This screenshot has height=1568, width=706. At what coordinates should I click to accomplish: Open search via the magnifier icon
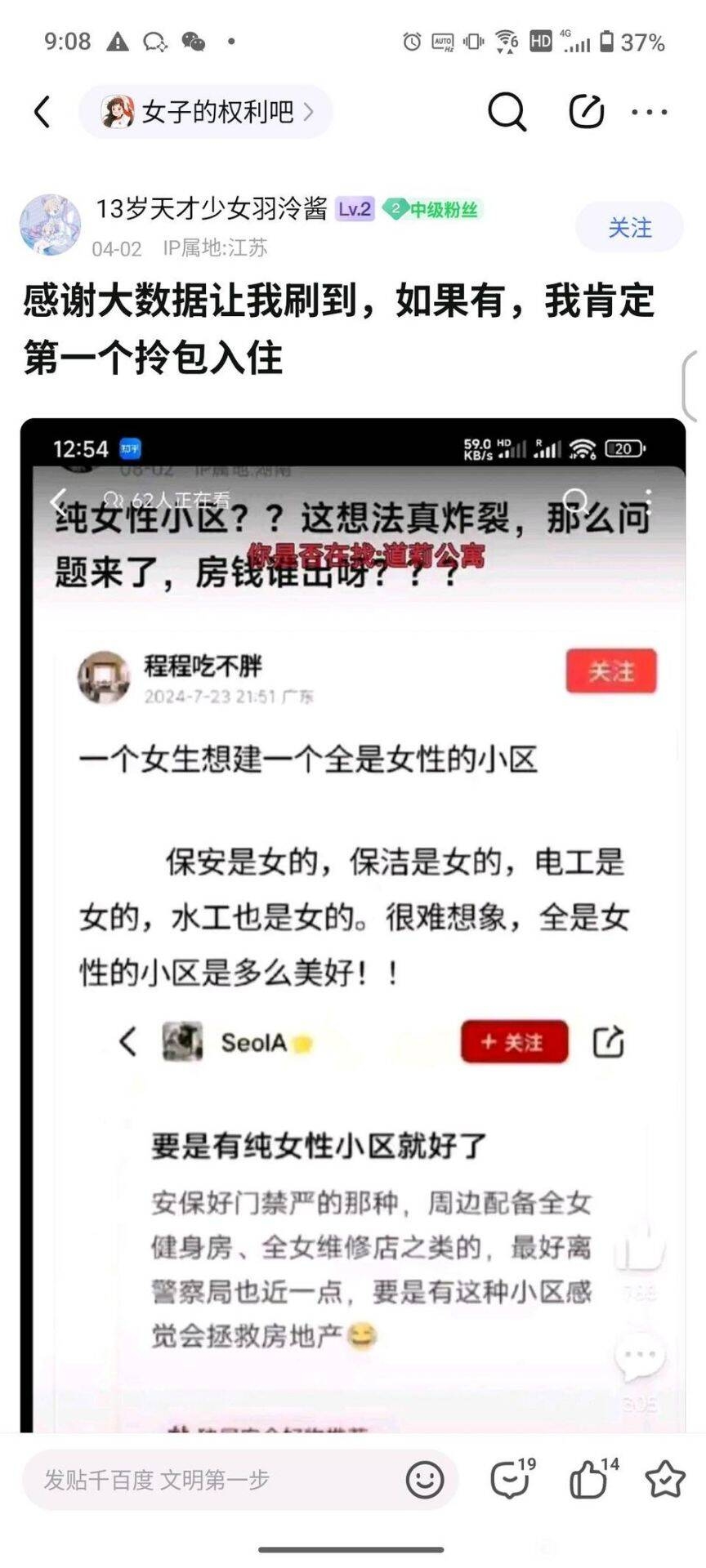[507, 112]
